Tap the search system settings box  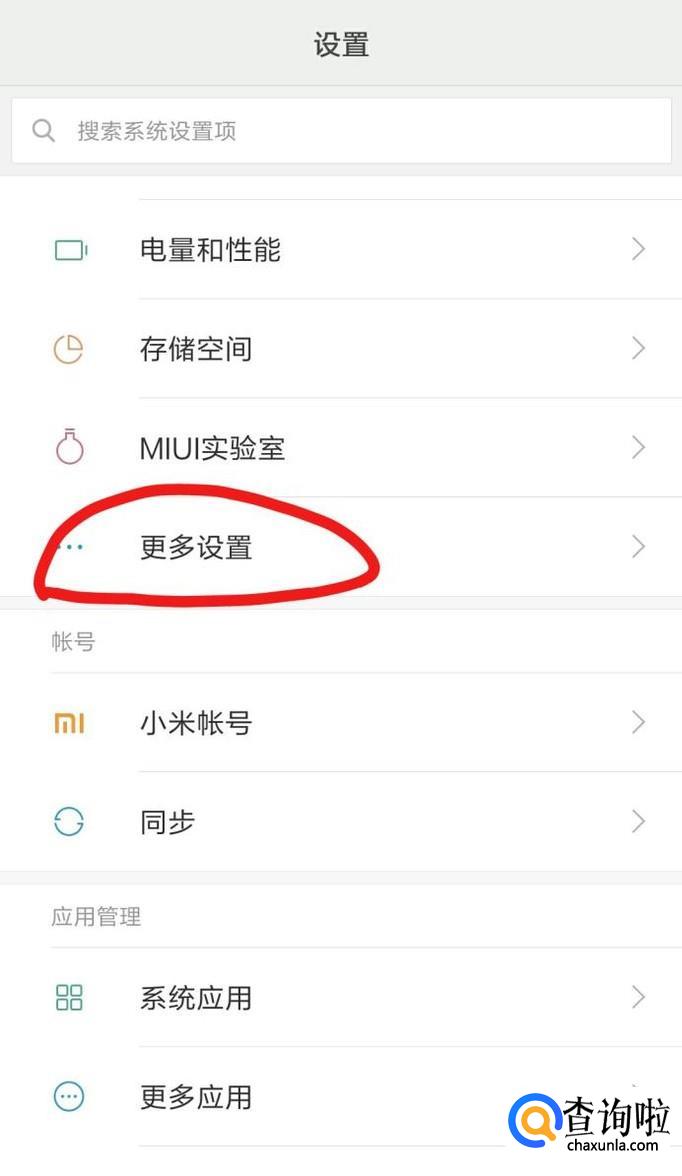click(x=341, y=130)
